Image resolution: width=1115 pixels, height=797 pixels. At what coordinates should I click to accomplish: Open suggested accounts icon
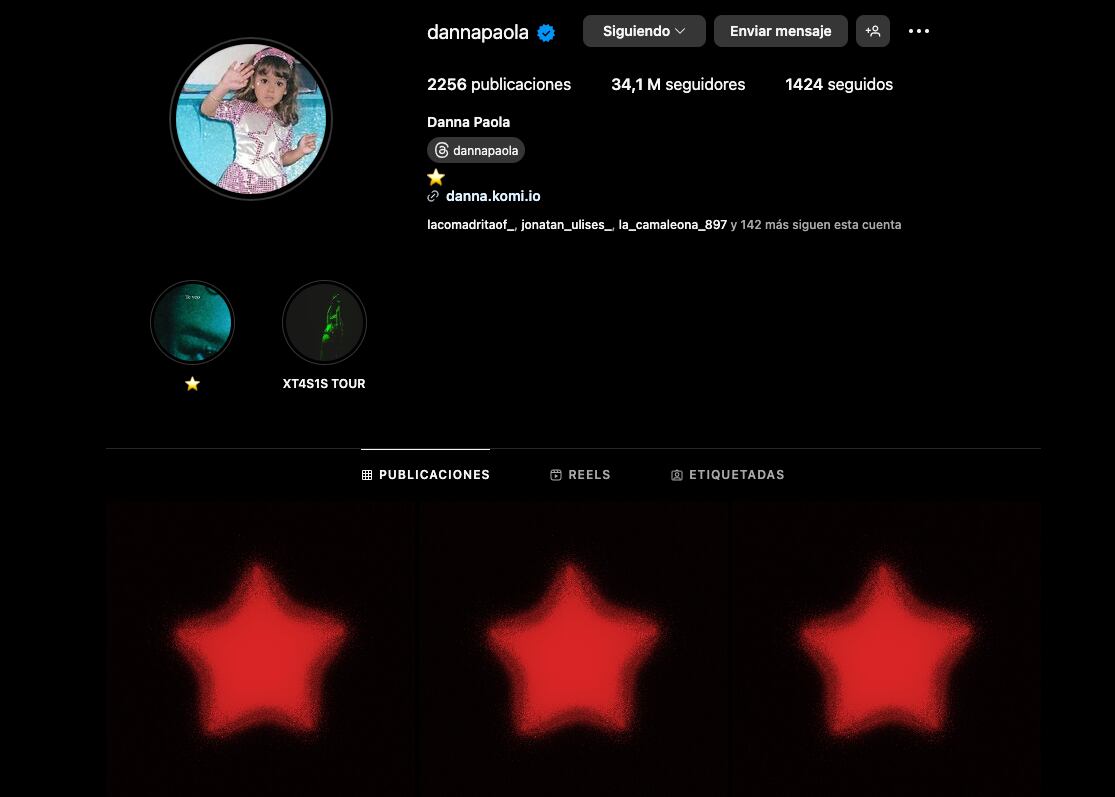click(873, 31)
